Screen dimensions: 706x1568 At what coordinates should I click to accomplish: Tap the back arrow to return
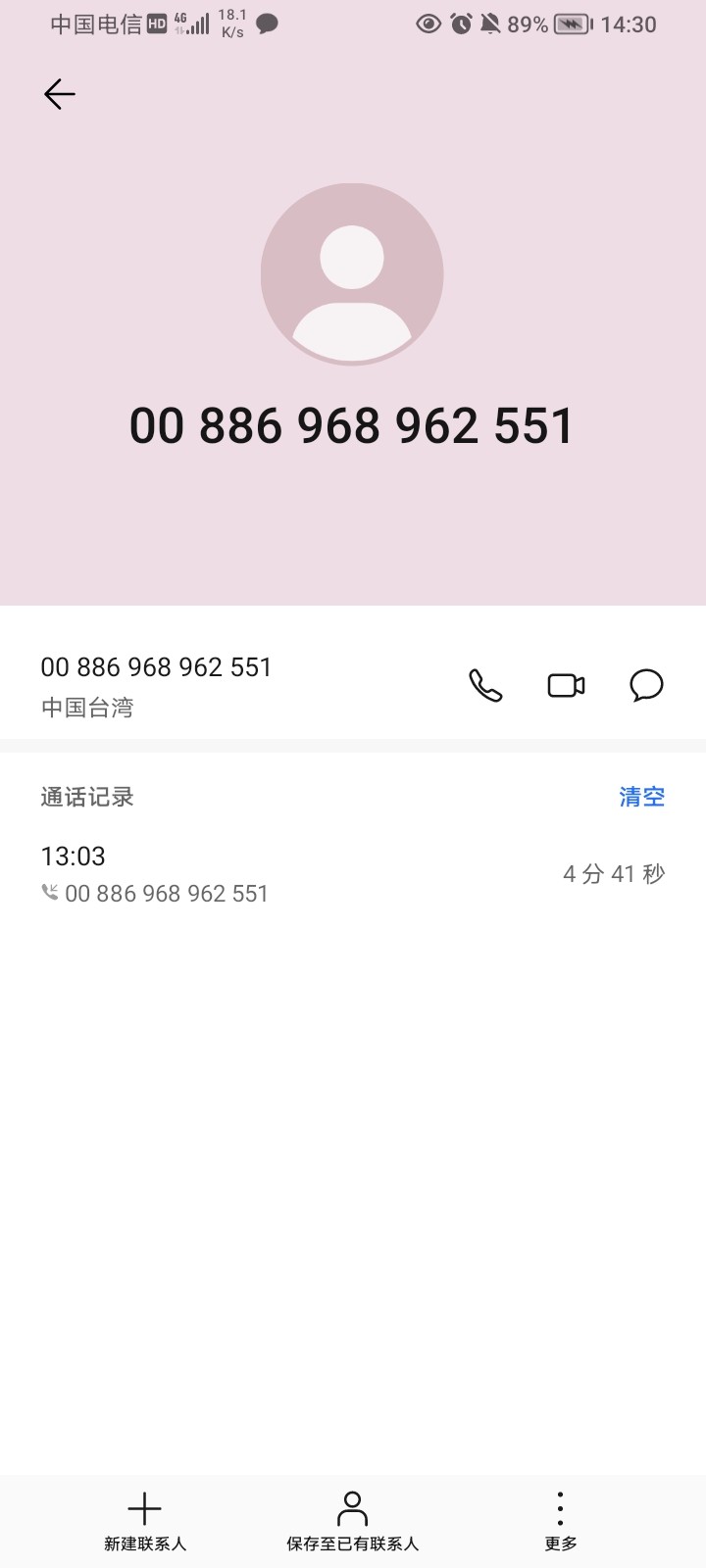[59, 94]
